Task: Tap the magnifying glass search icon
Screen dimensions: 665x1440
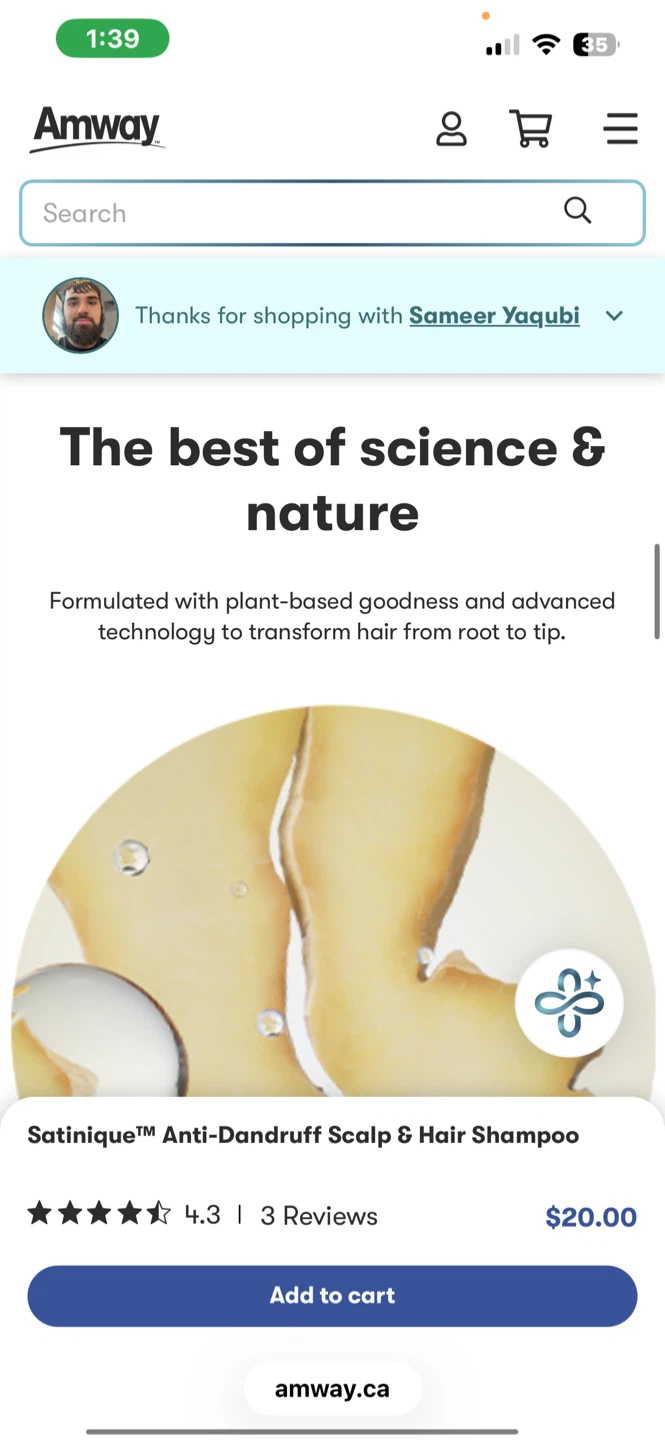Action: [x=578, y=211]
